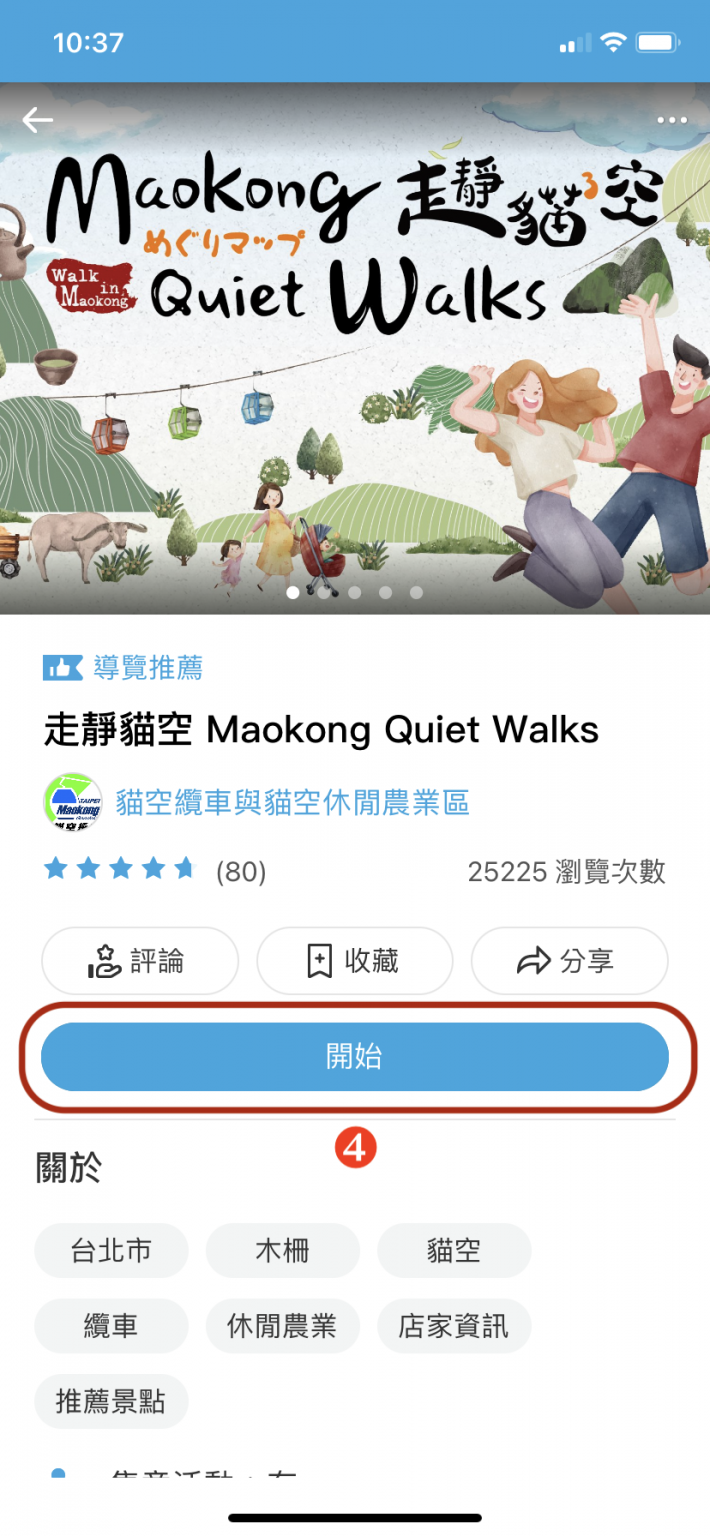Select the 貓空 tag chip
This screenshot has height=1536, width=710.
pyautogui.click(x=453, y=1250)
